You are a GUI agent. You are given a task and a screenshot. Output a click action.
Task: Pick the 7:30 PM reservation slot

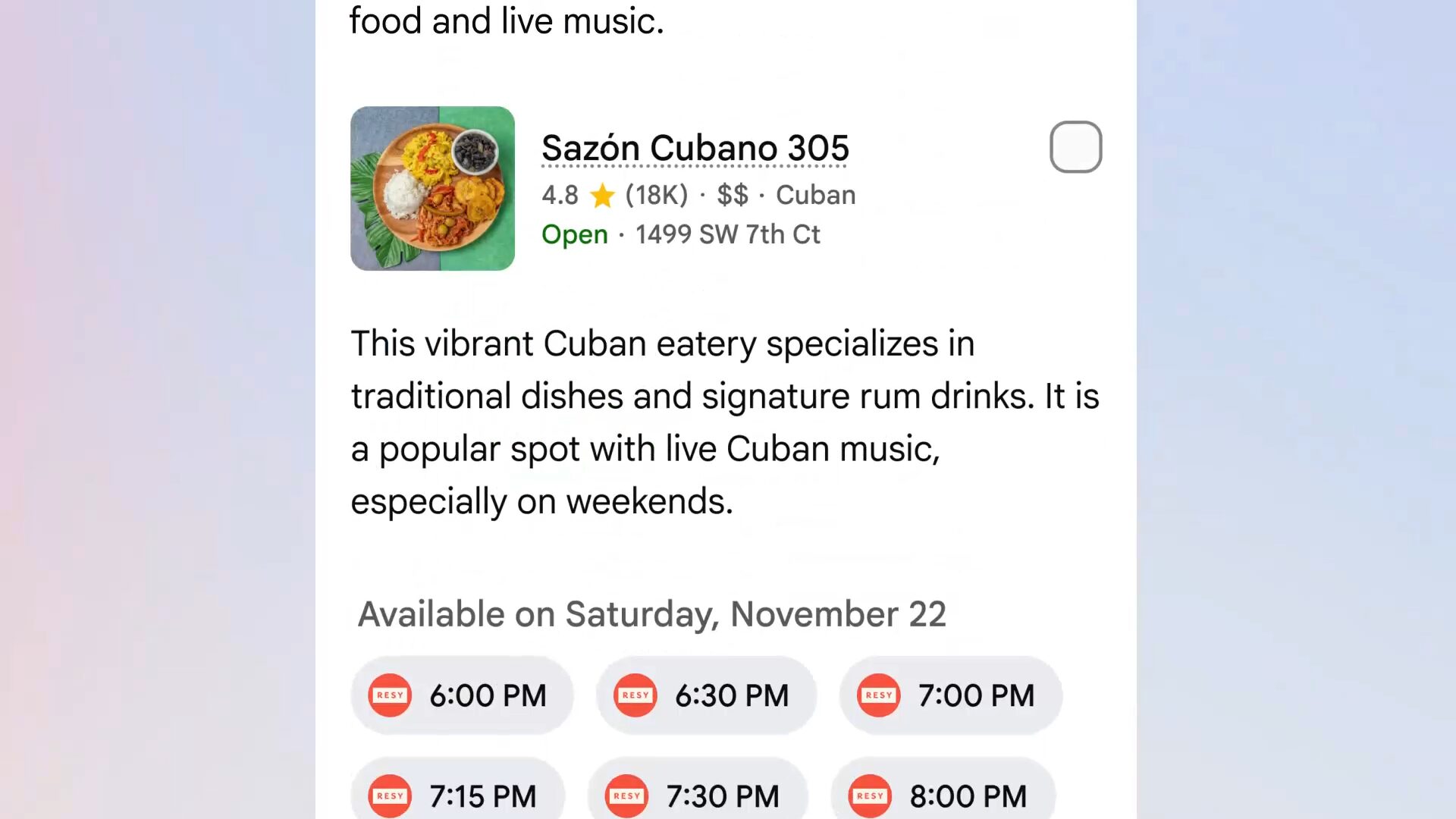coord(696,795)
